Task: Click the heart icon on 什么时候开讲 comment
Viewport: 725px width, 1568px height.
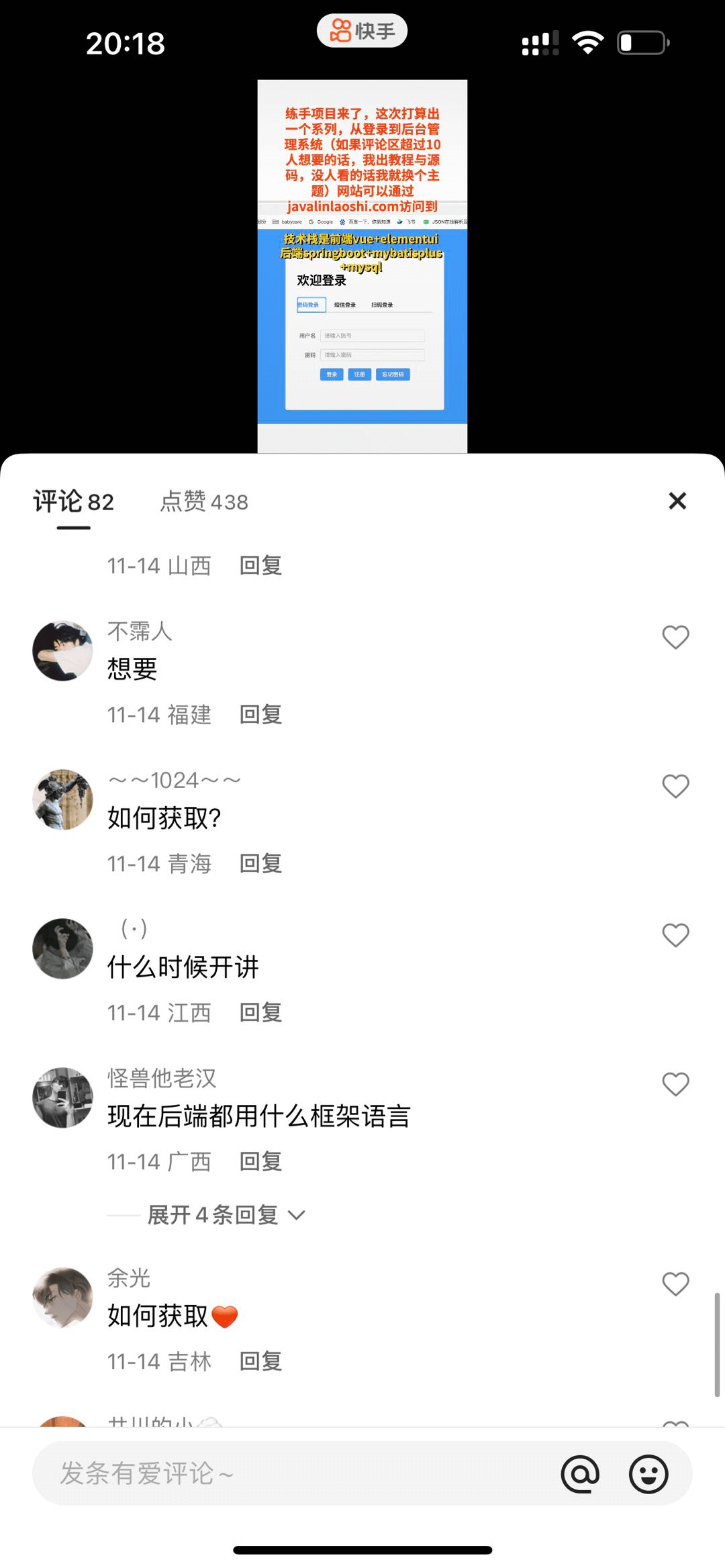Action: click(675, 935)
